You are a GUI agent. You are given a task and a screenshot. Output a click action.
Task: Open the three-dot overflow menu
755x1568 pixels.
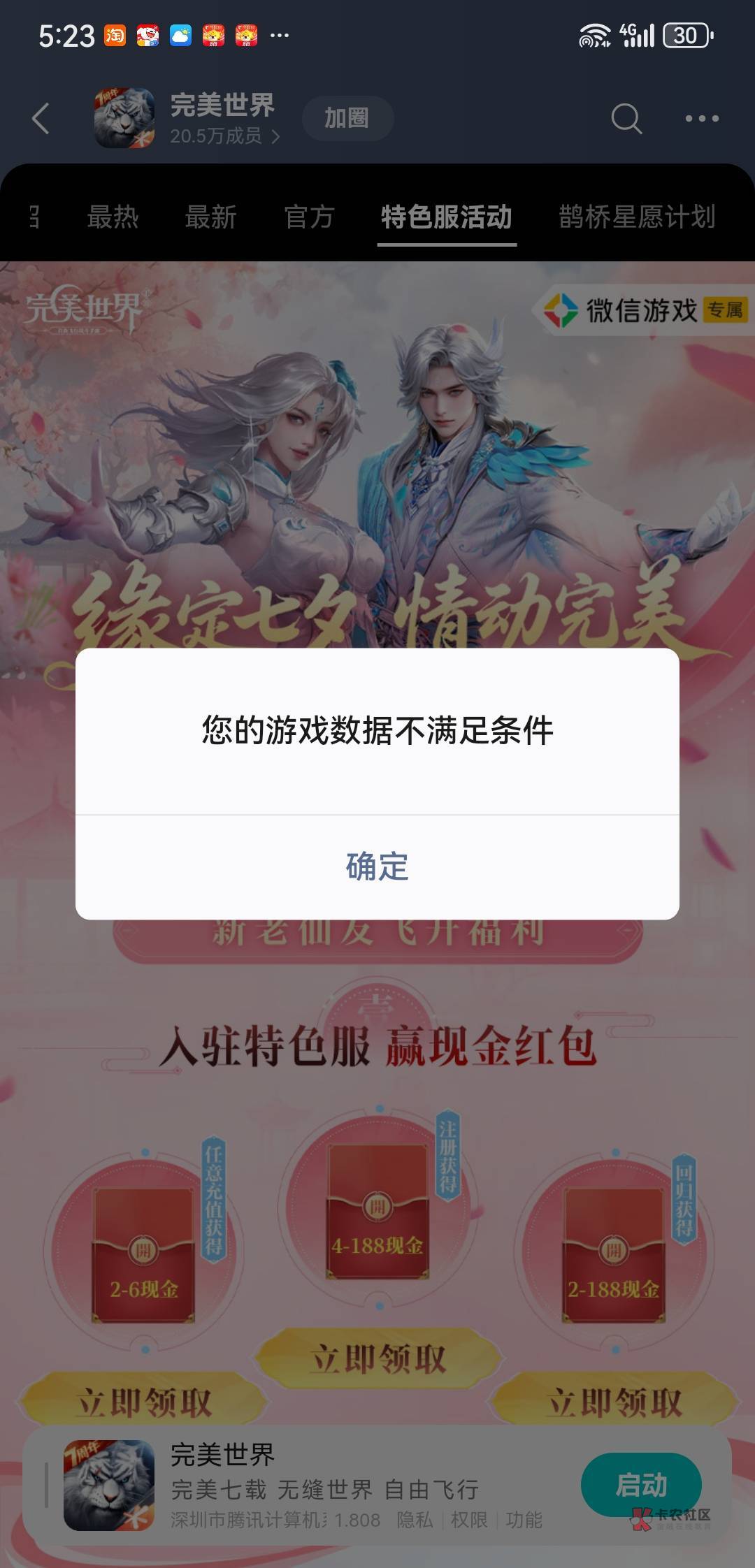coord(701,118)
